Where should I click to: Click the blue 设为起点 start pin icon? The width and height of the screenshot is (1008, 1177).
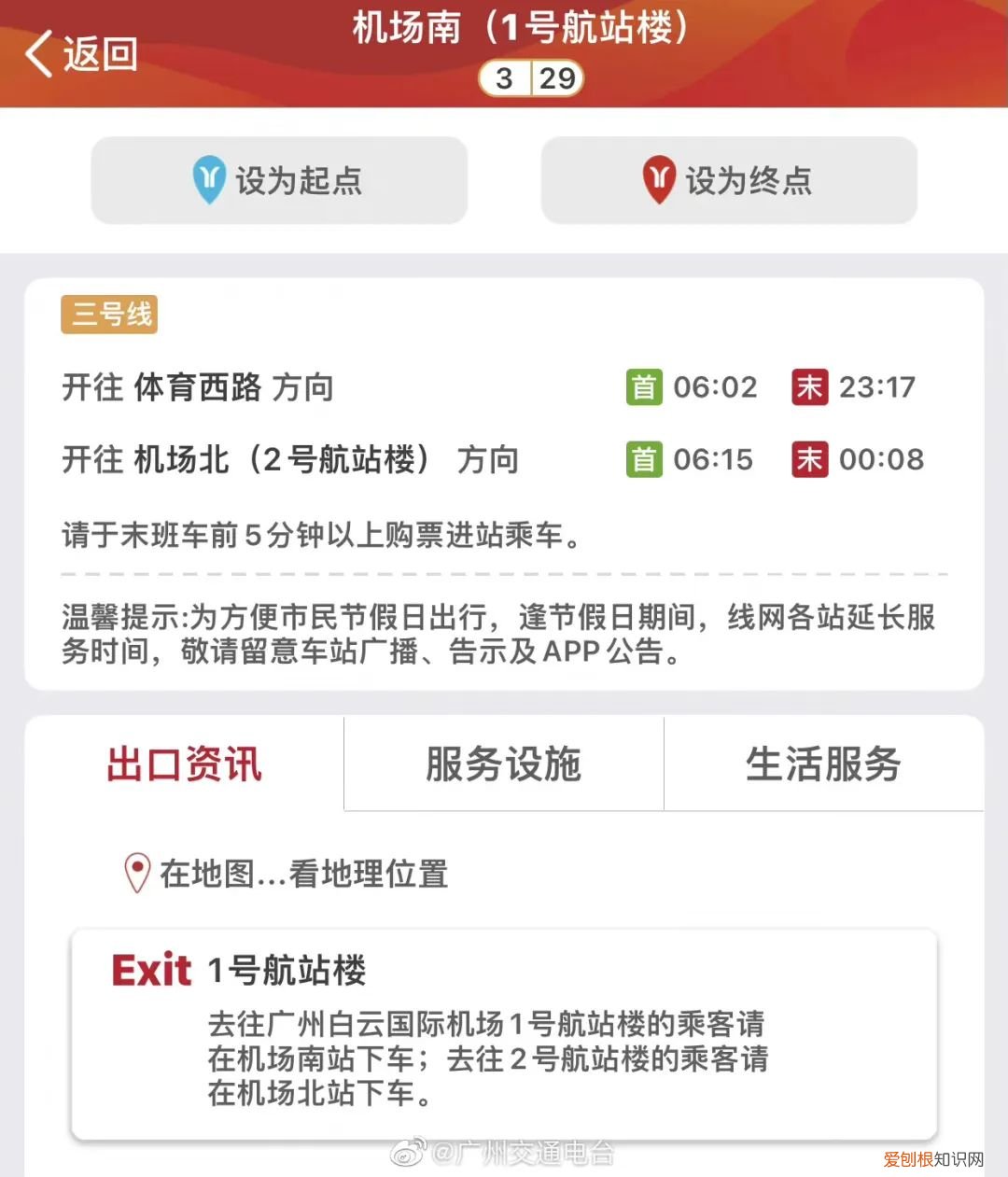pyautogui.click(x=210, y=181)
